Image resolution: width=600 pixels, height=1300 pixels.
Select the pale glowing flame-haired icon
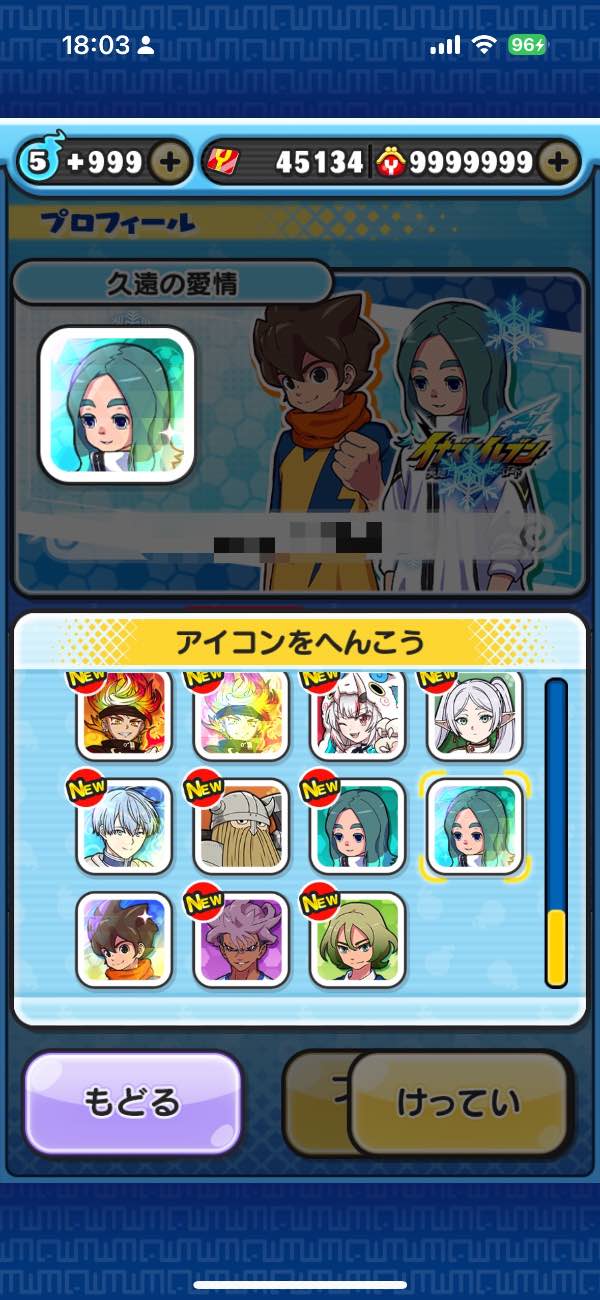(x=241, y=716)
